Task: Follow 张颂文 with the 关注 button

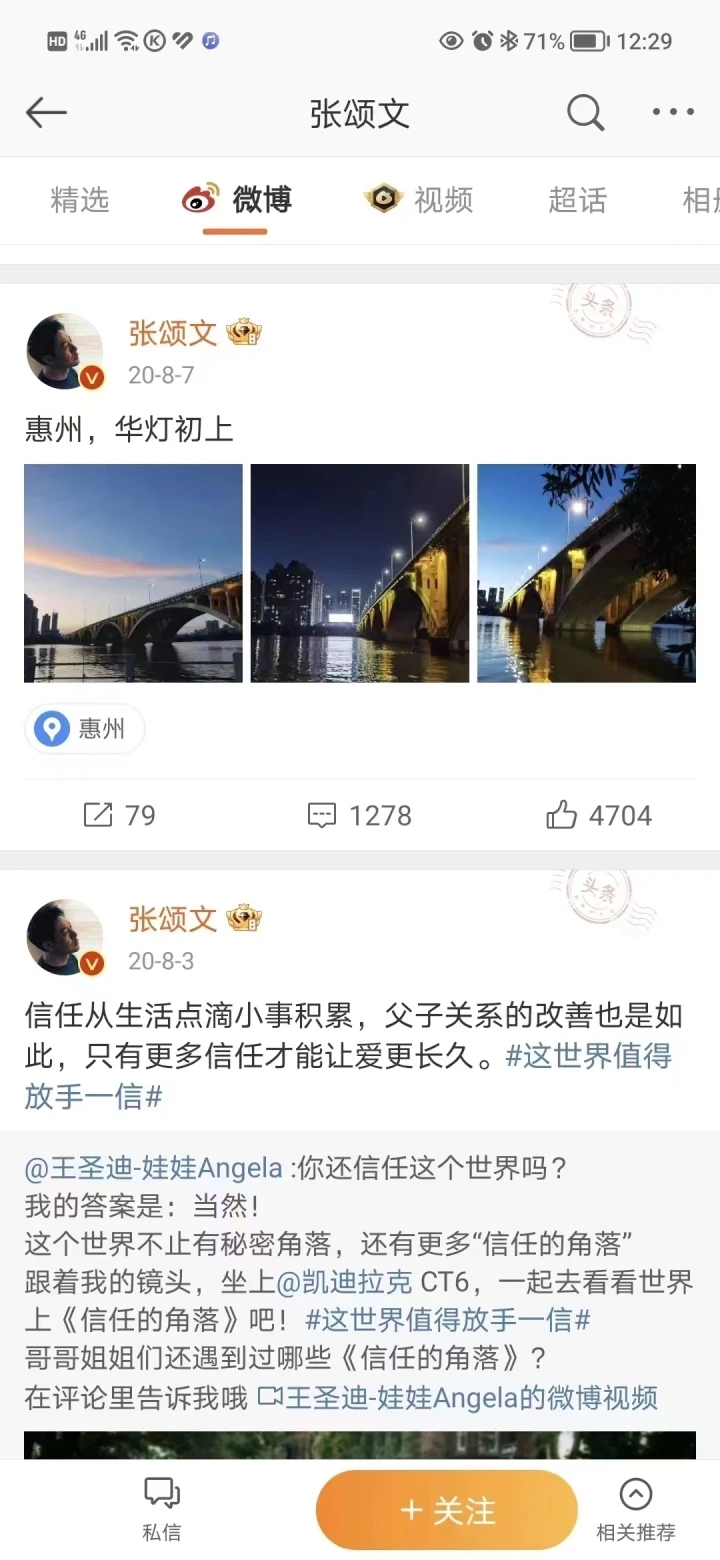Action: [x=447, y=1510]
